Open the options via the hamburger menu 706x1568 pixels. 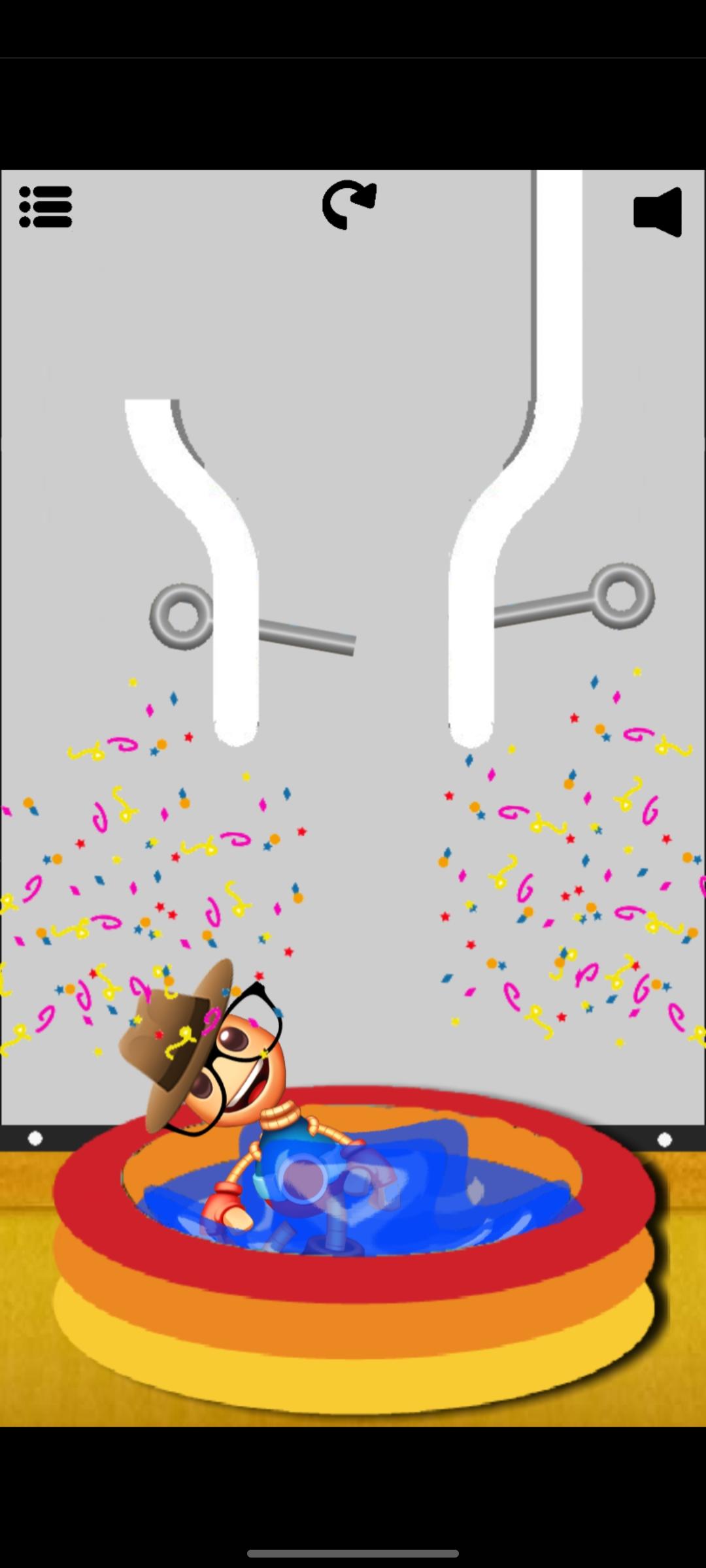(46, 206)
